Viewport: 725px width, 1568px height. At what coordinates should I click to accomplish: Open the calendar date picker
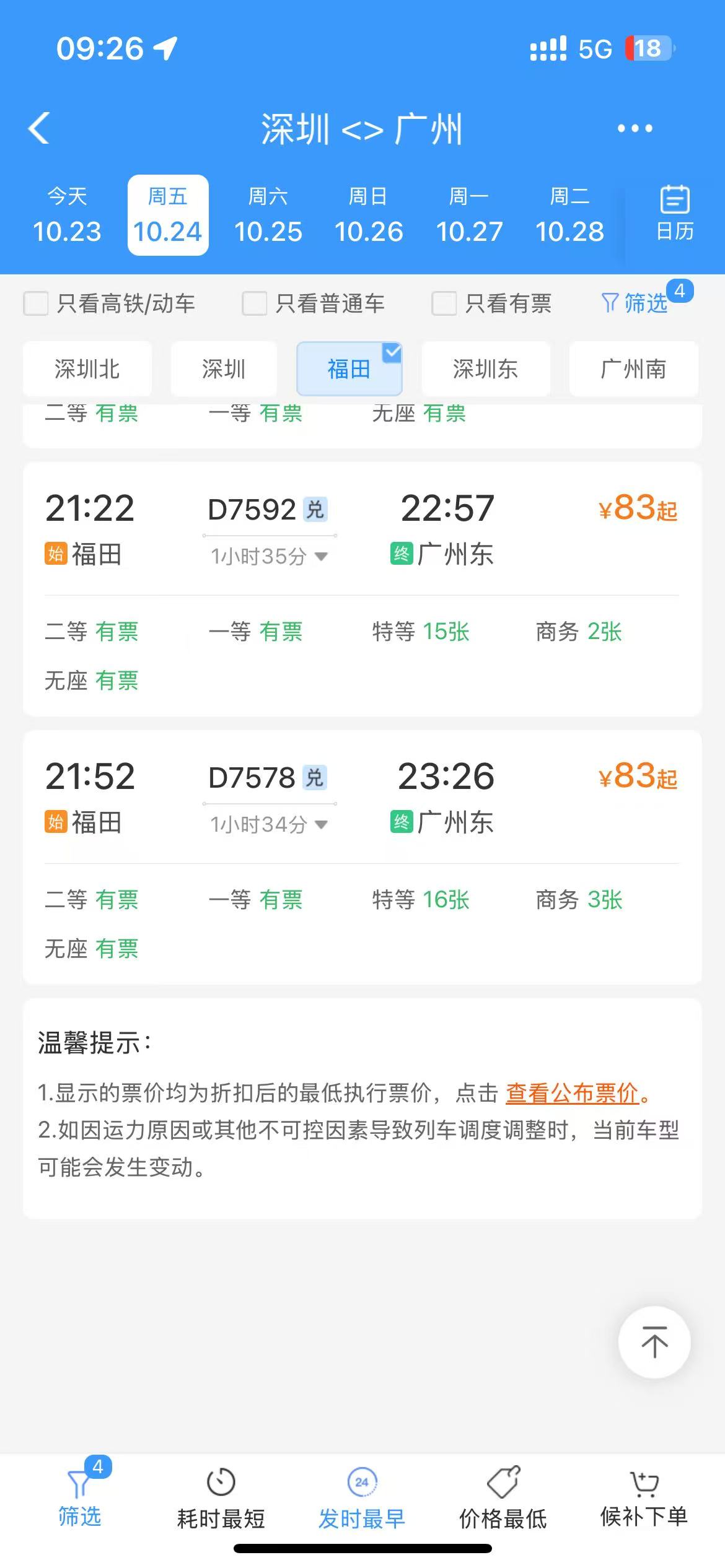pyautogui.click(x=674, y=213)
